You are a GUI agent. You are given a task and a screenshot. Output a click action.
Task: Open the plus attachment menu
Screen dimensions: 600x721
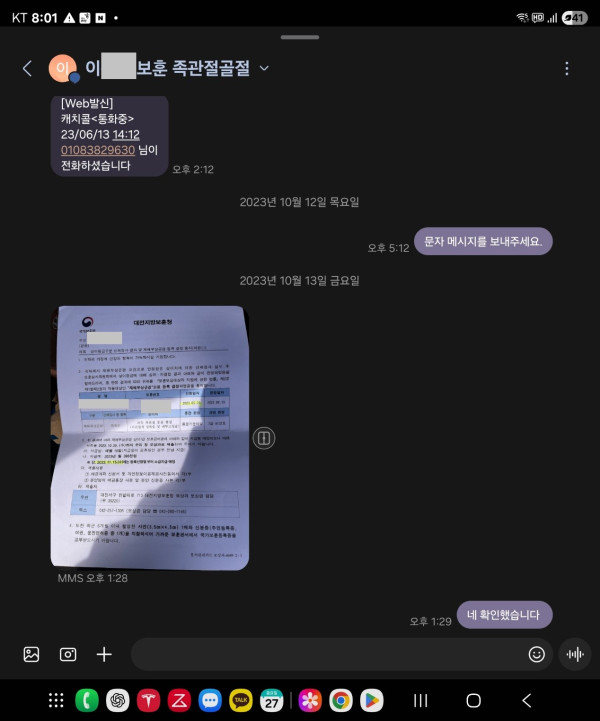pos(104,654)
